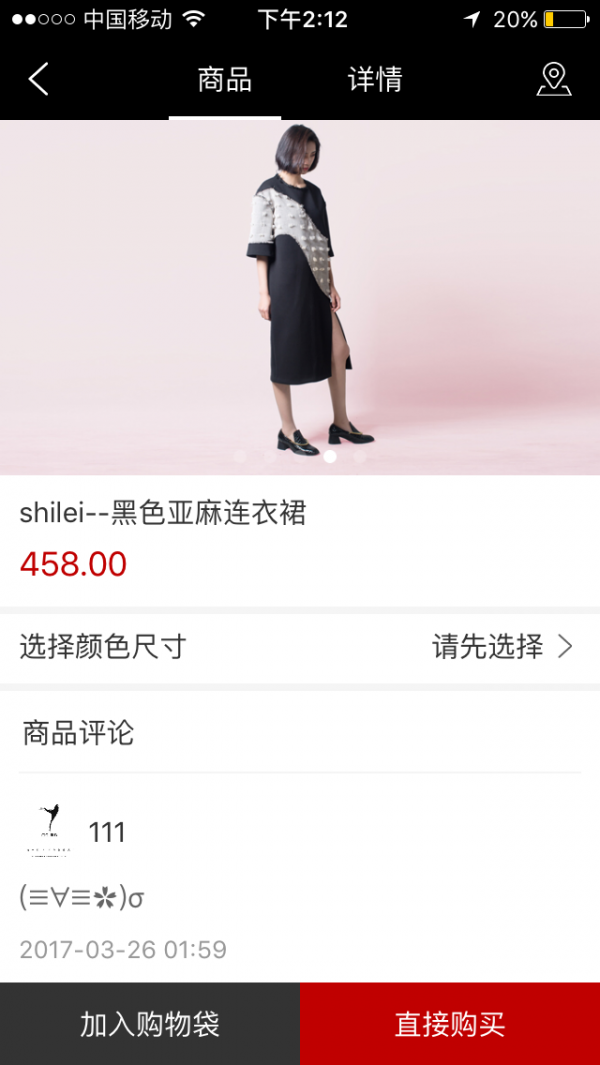This screenshot has height=1065, width=600.
Task: Switch to the 详情 tab
Action: pyautogui.click(x=375, y=80)
